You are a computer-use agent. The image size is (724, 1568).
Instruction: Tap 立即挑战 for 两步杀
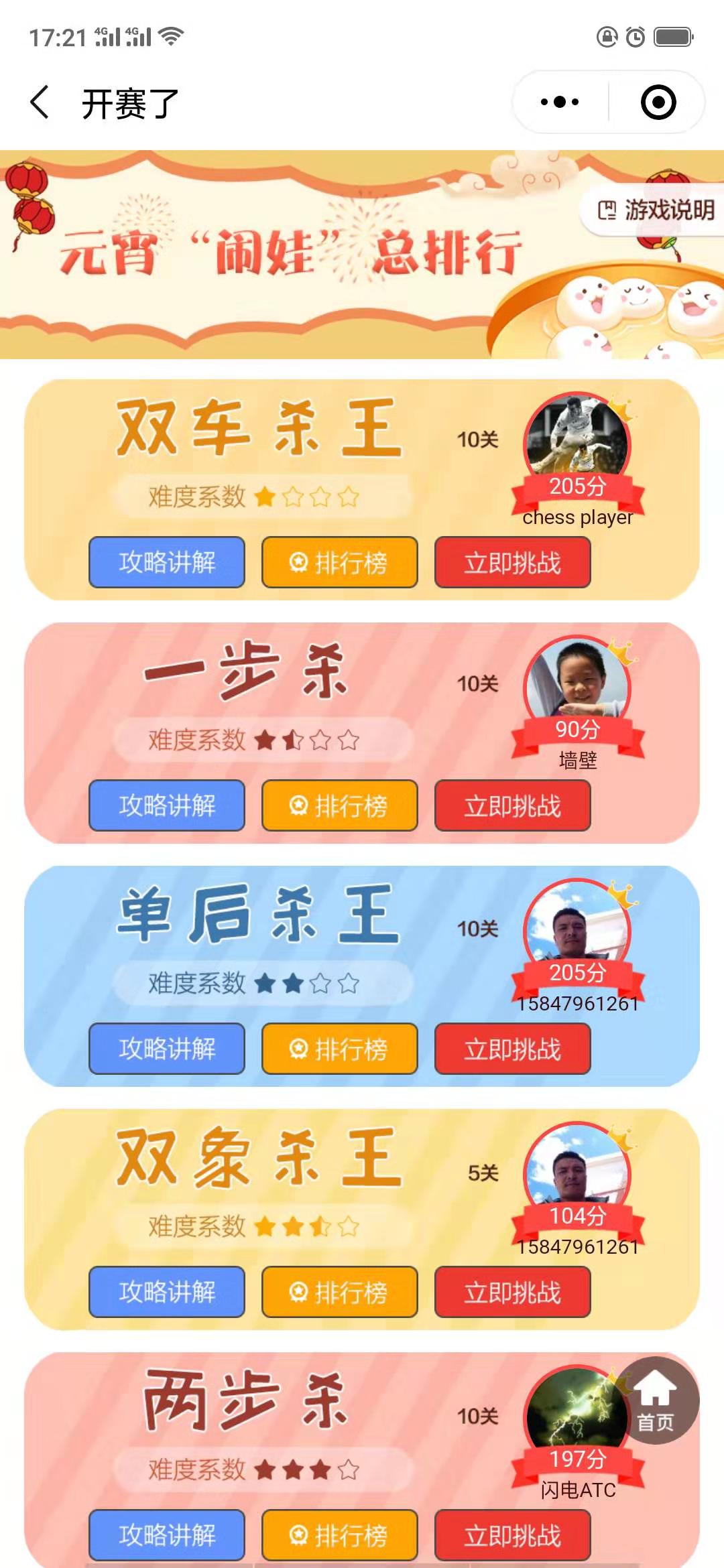(512, 1534)
